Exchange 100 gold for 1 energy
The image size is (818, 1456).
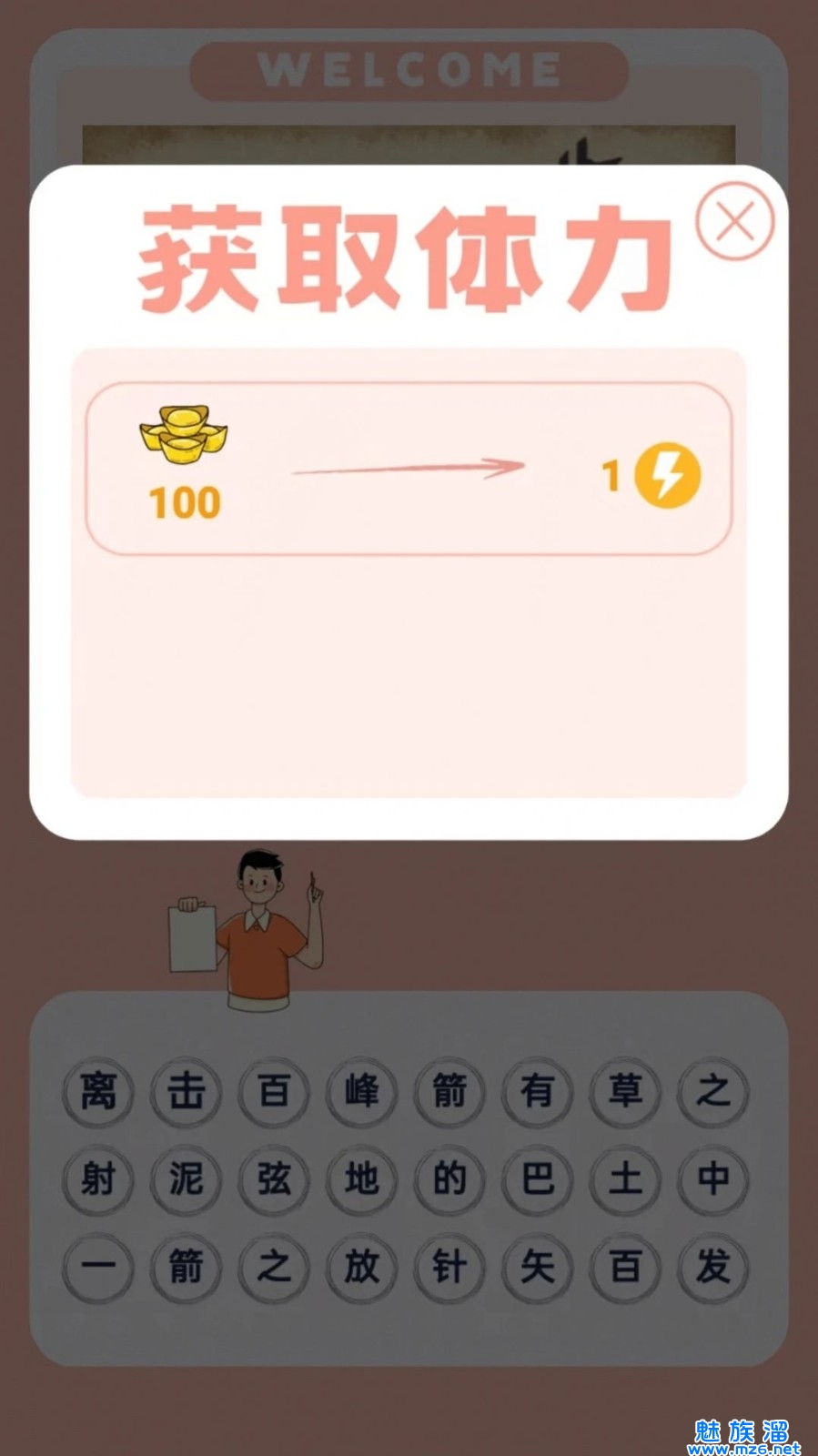tap(409, 469)
